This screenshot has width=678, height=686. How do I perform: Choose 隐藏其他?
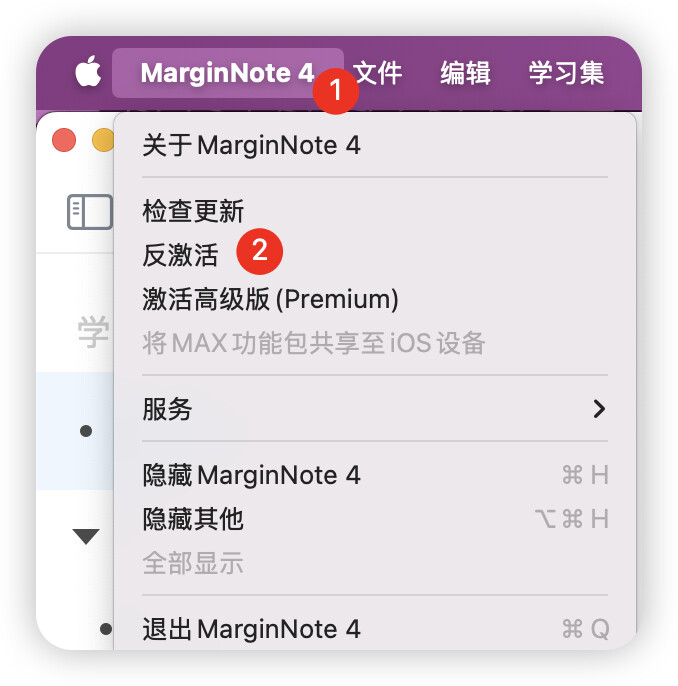tap(375, 519)
